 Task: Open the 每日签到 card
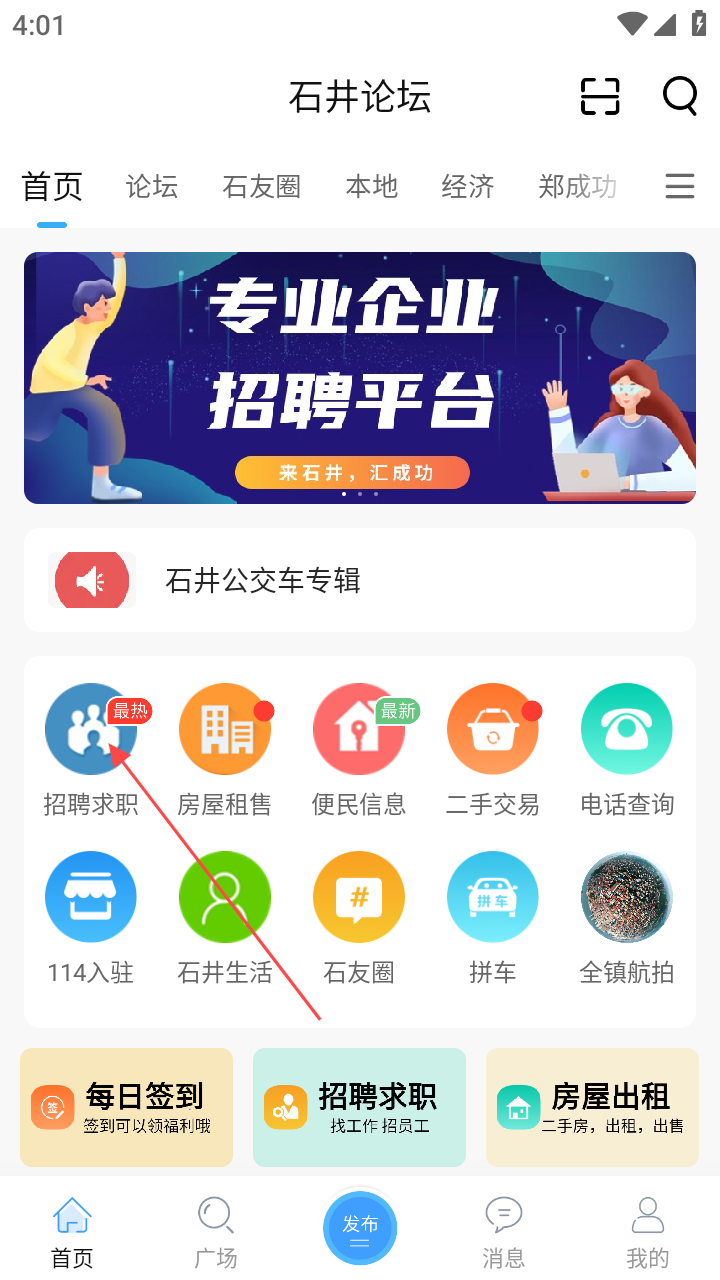click(x=127, y=1107)
